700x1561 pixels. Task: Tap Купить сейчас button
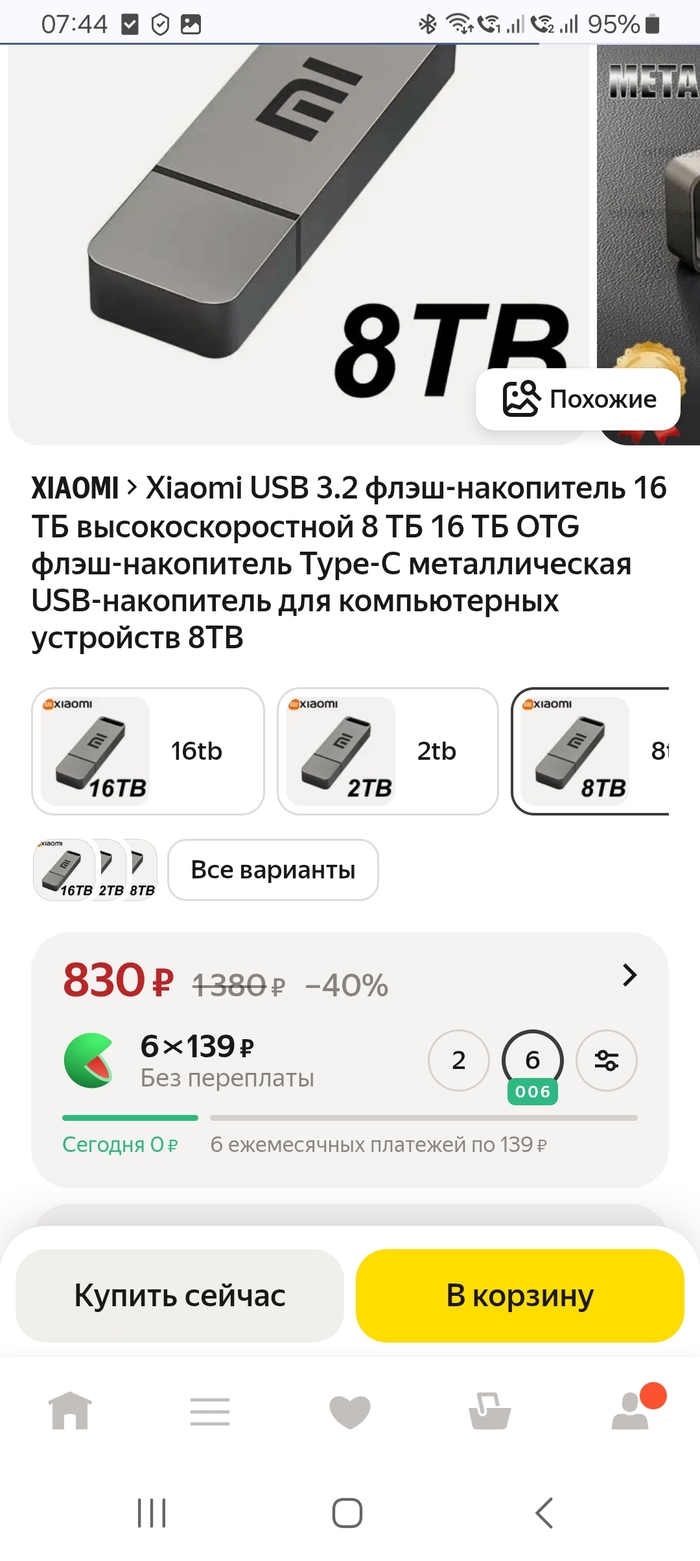(x=180, y=1296)
